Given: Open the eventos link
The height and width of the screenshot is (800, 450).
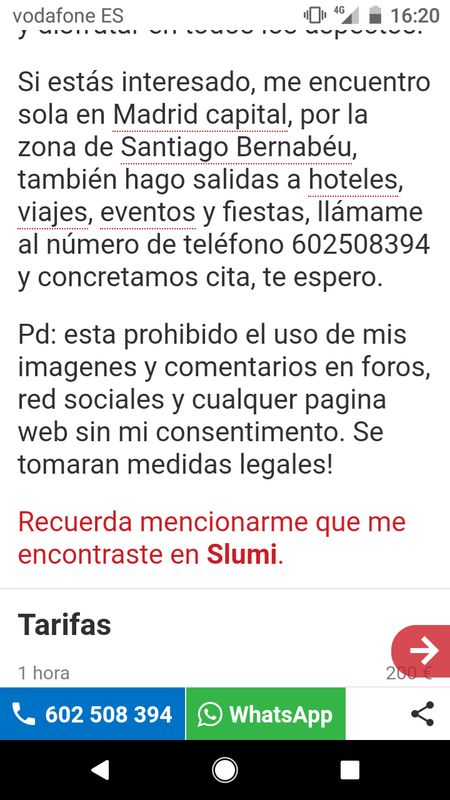Looking at the screenshot, I should coord(148,213).
